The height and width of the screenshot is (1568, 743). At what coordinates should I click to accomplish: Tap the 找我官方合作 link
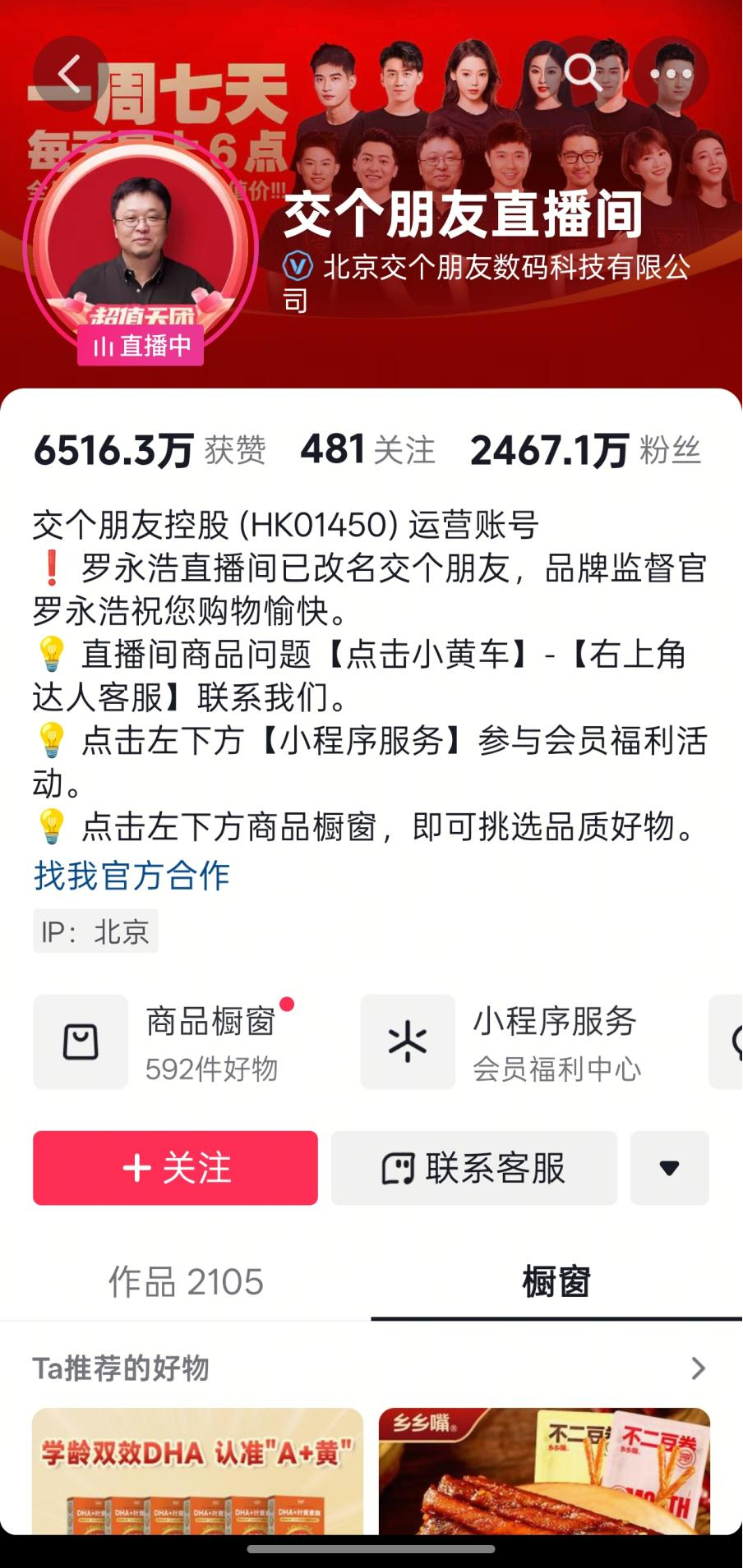[132, 876]
